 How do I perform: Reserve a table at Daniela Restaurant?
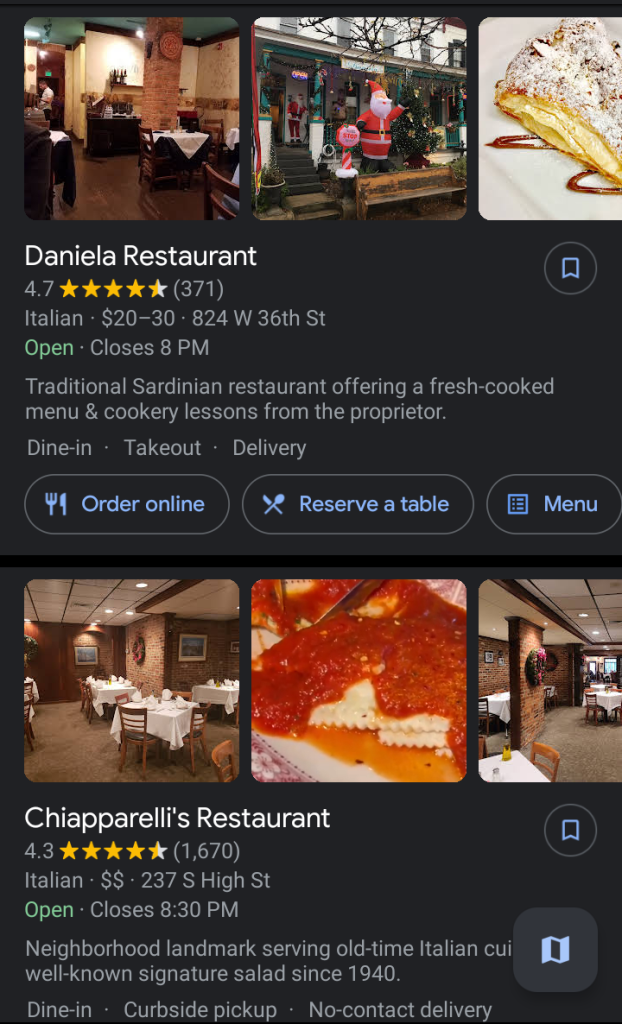click(358, 504)
